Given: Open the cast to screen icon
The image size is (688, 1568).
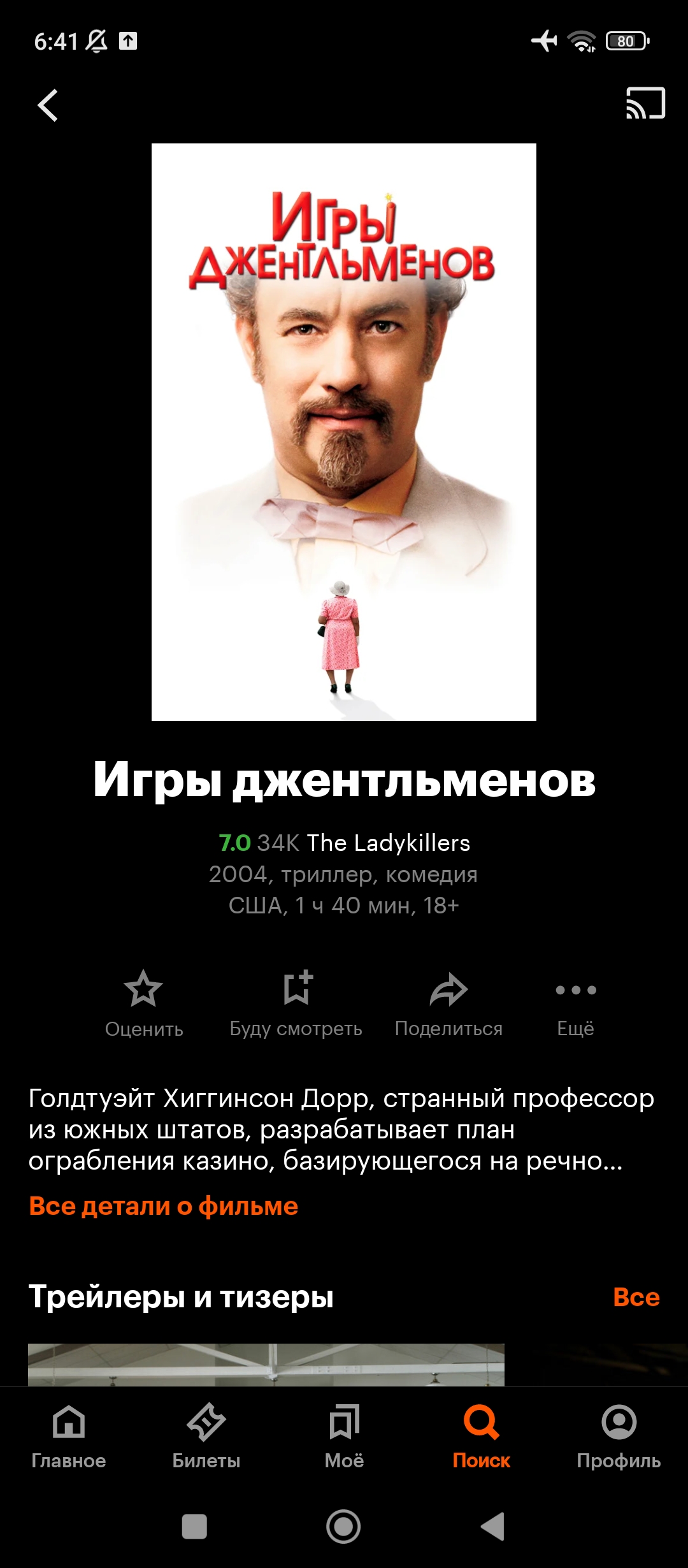Looking at the screenshot, I should coord(645,103).
